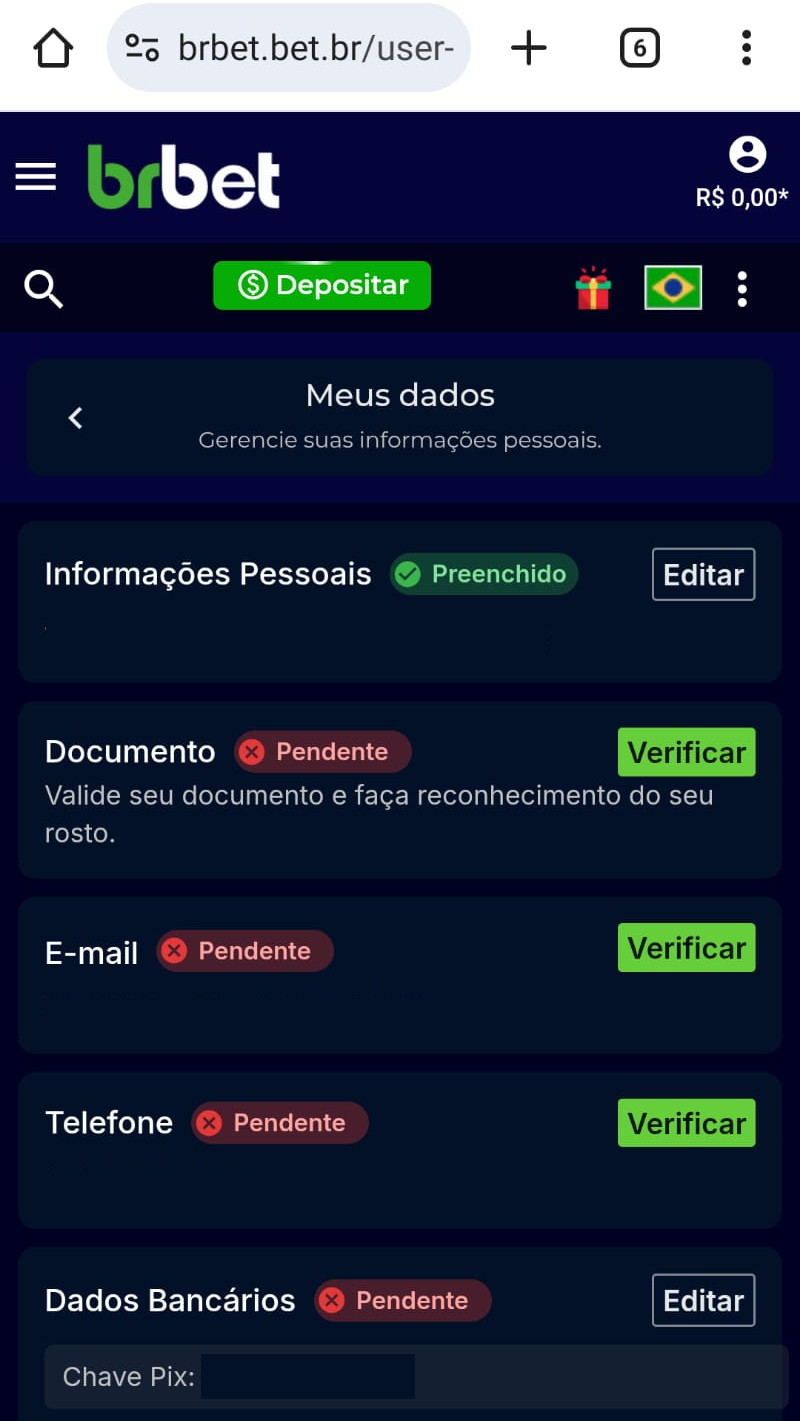
Task: Open the browser's three-dot menu
Action: 746,47
